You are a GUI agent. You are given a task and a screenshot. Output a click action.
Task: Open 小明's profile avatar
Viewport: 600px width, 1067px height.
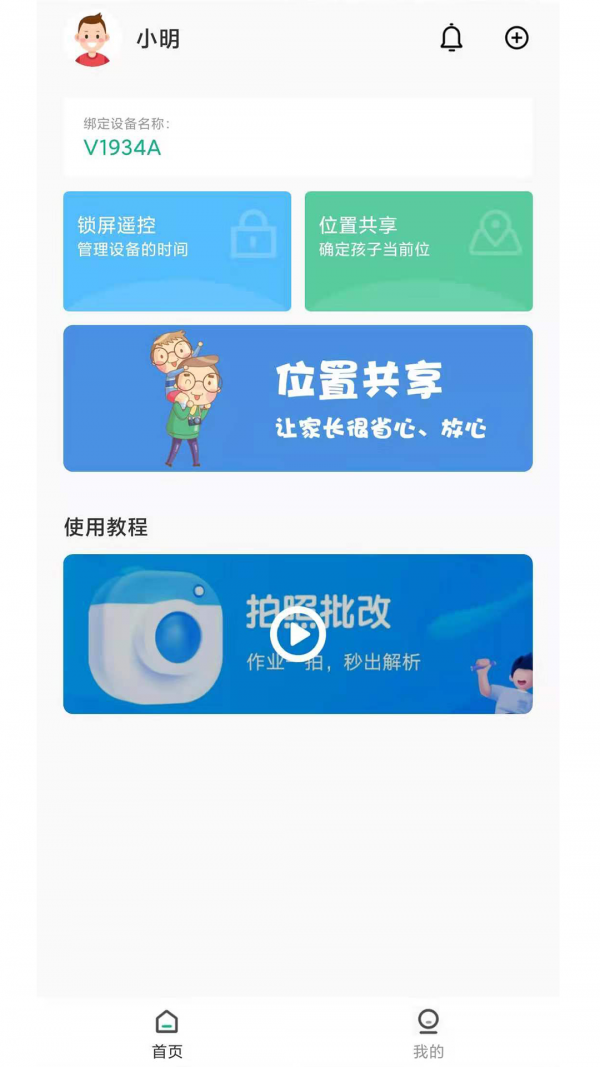coord(92,40)
